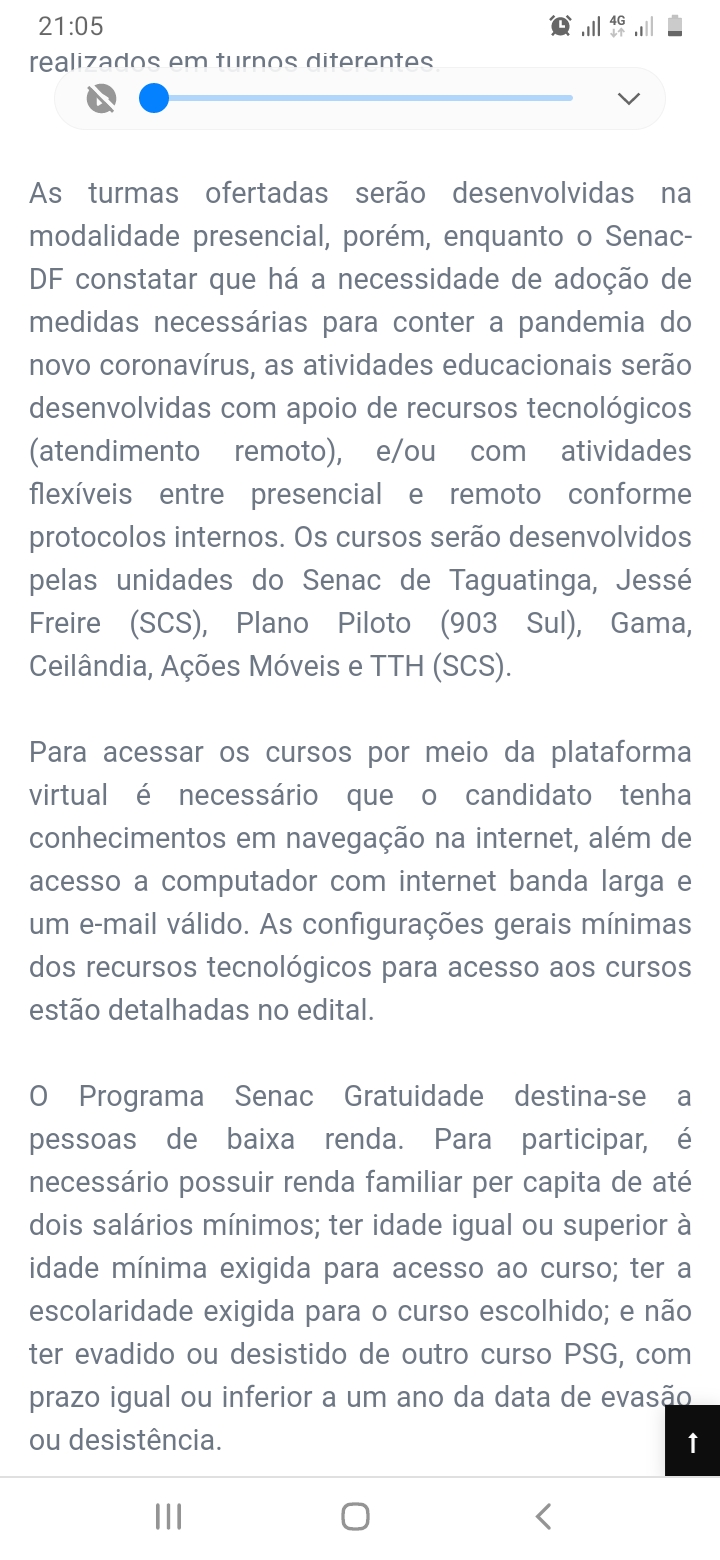This screenshot has width=720, height=1560.
Task: Tap the blue slider handle
Action: click(x=154, y=98)
